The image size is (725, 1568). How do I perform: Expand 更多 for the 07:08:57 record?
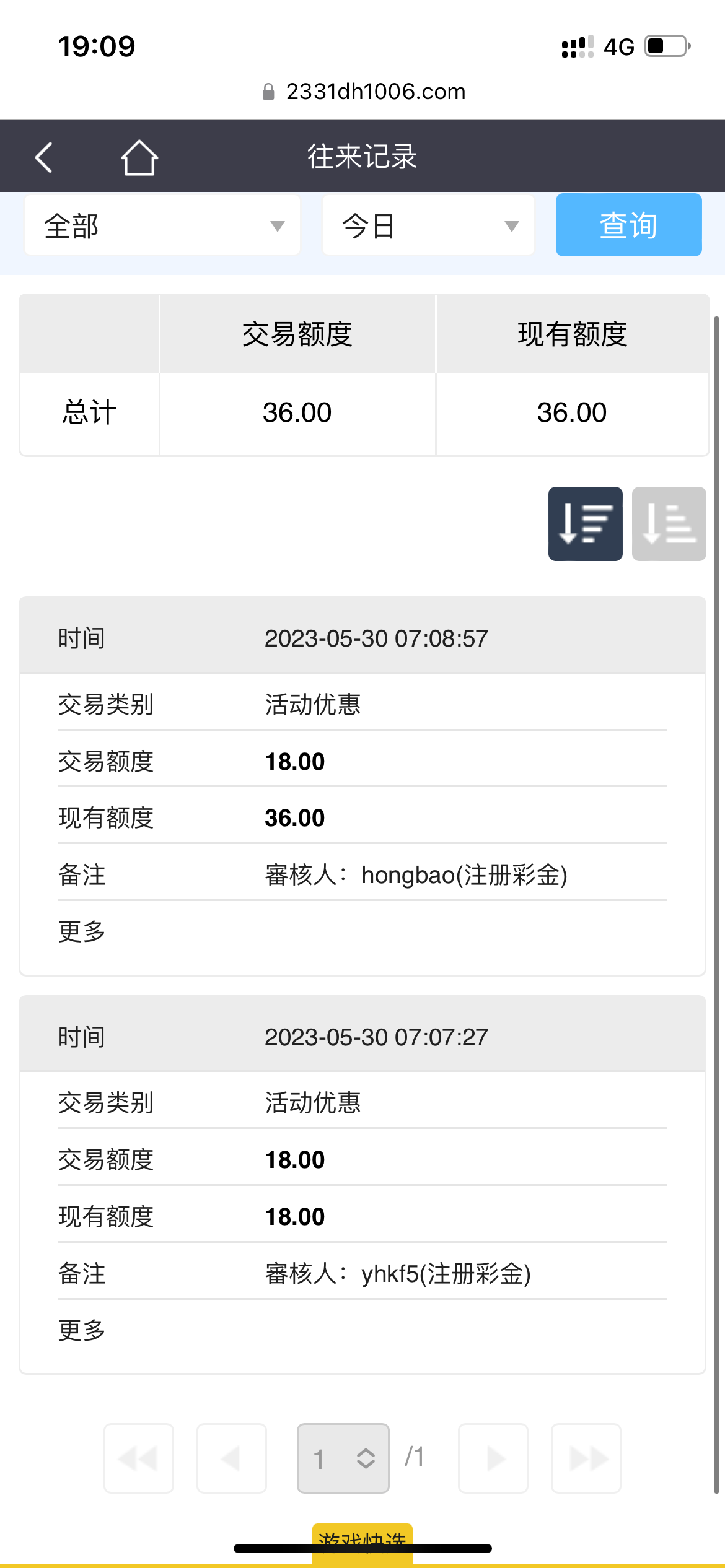pyautogui.click(x=82, y=931)
